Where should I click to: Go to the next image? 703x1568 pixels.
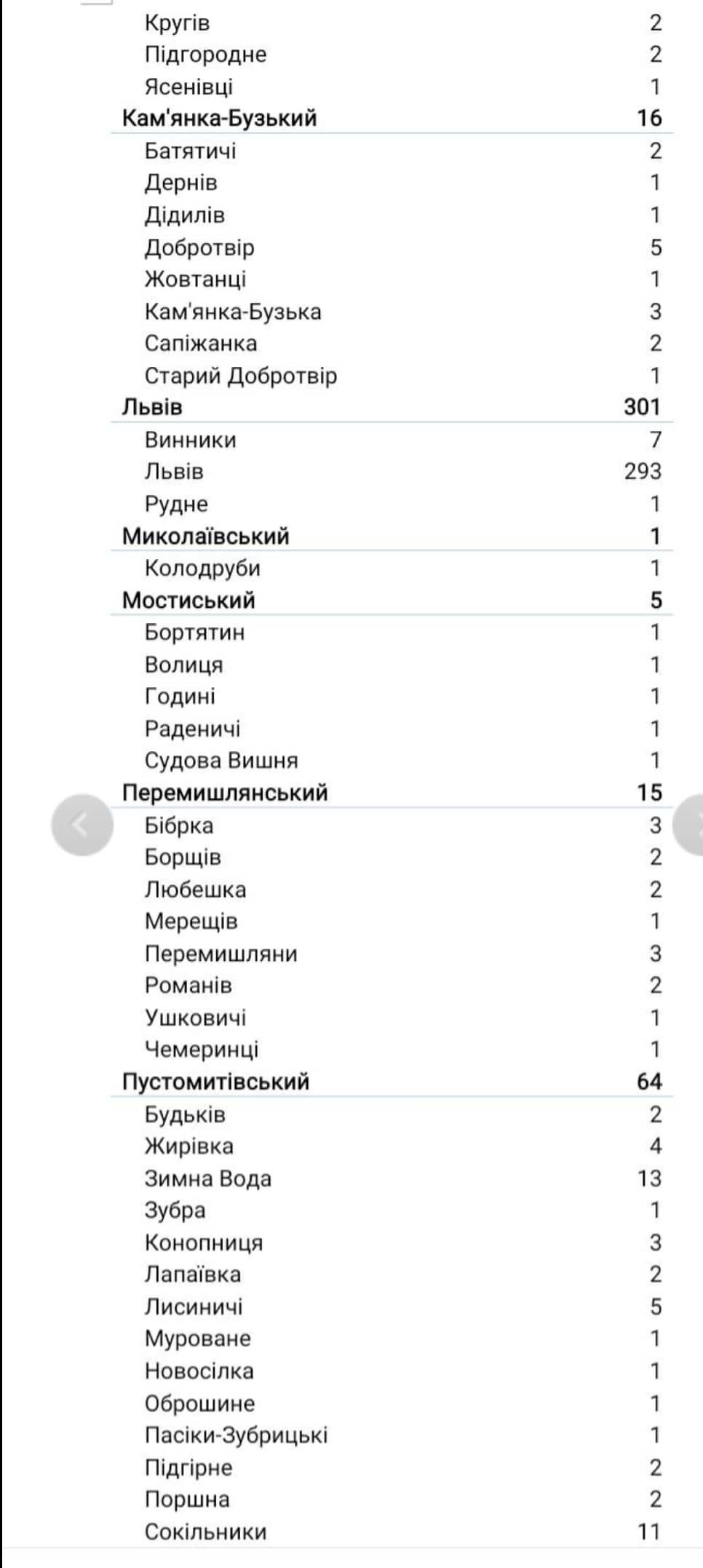[688, 825]
